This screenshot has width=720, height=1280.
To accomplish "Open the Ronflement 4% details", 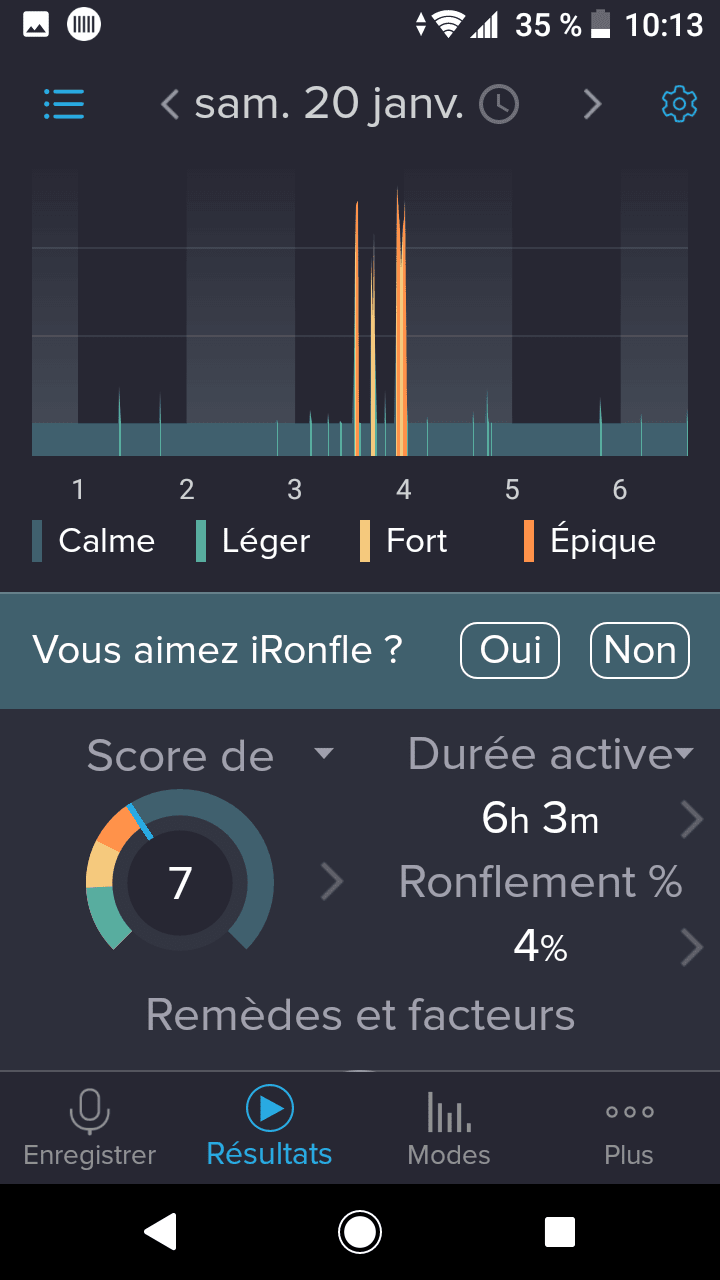I will pyautogui.click(x=691, y=946).
